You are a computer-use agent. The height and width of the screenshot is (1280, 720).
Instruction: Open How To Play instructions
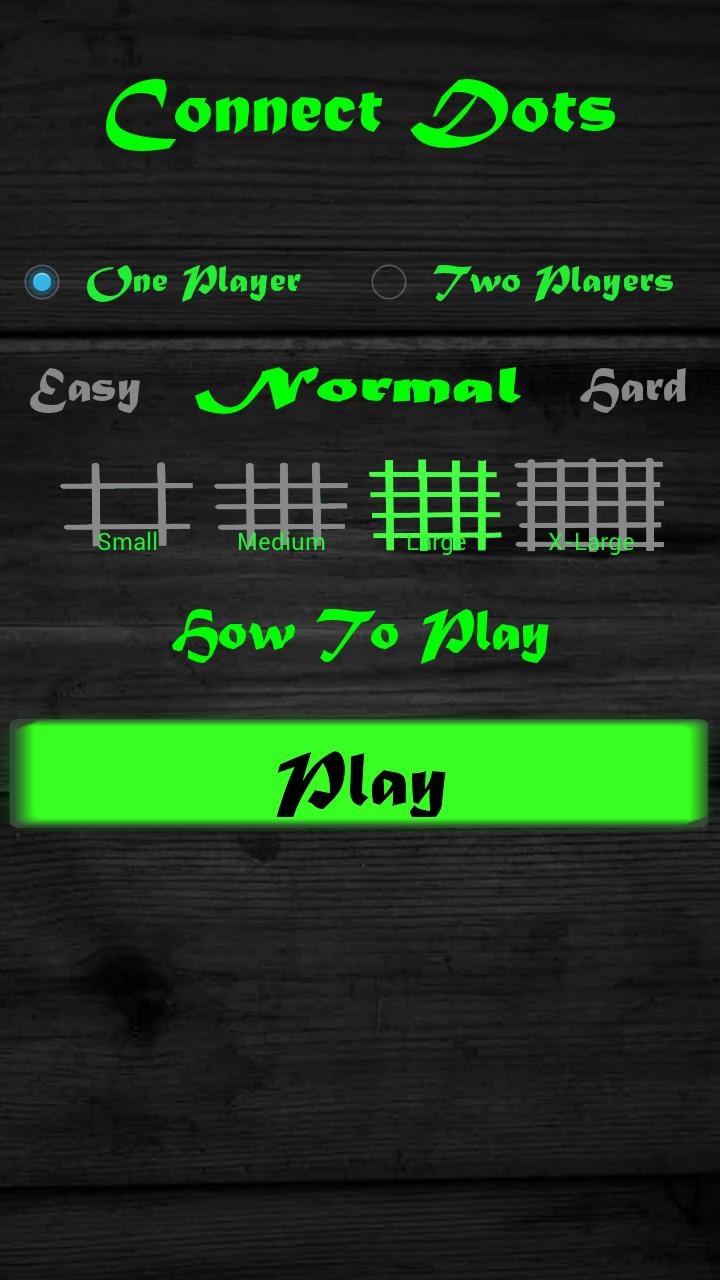click(x=360, y=634)
